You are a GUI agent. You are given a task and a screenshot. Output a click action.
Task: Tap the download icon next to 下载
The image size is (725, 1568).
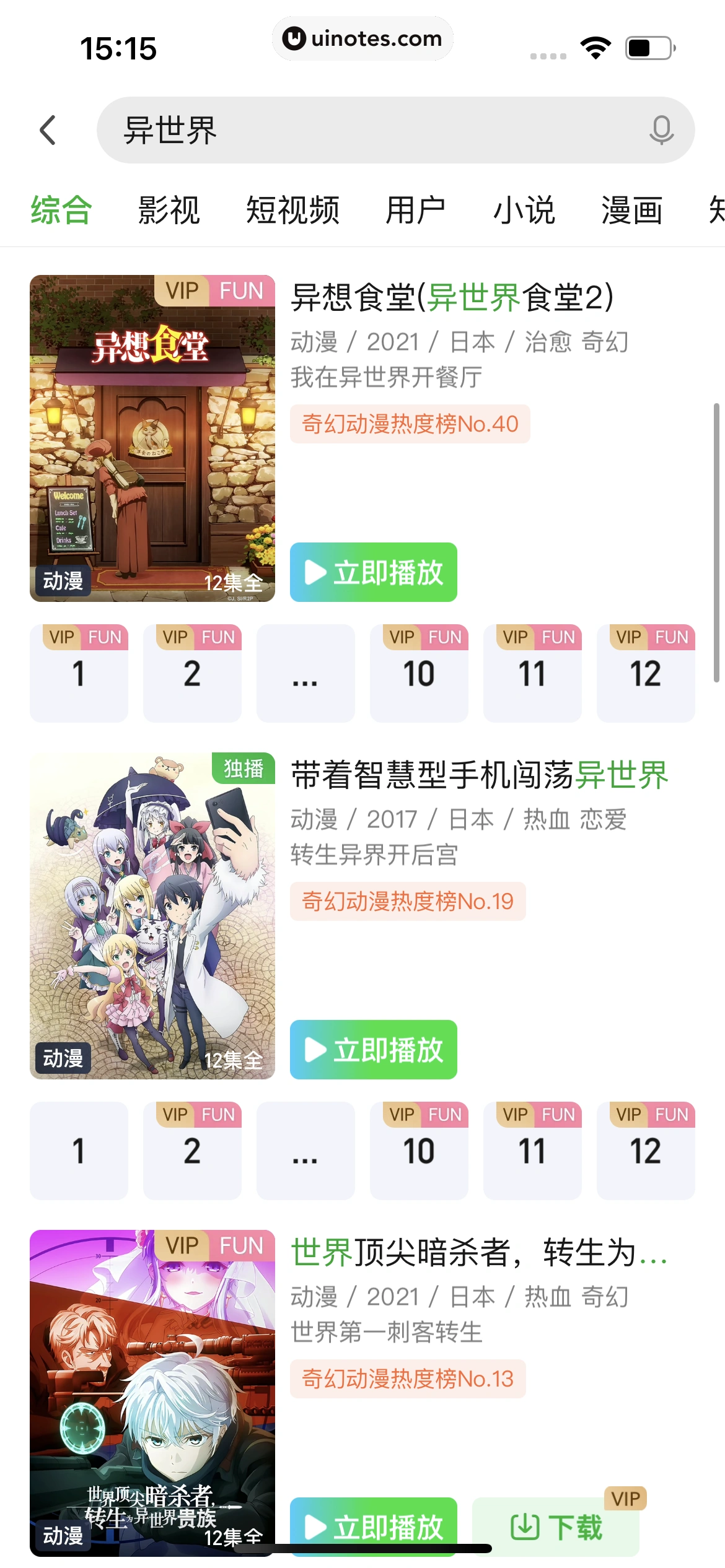[526, 1525]
